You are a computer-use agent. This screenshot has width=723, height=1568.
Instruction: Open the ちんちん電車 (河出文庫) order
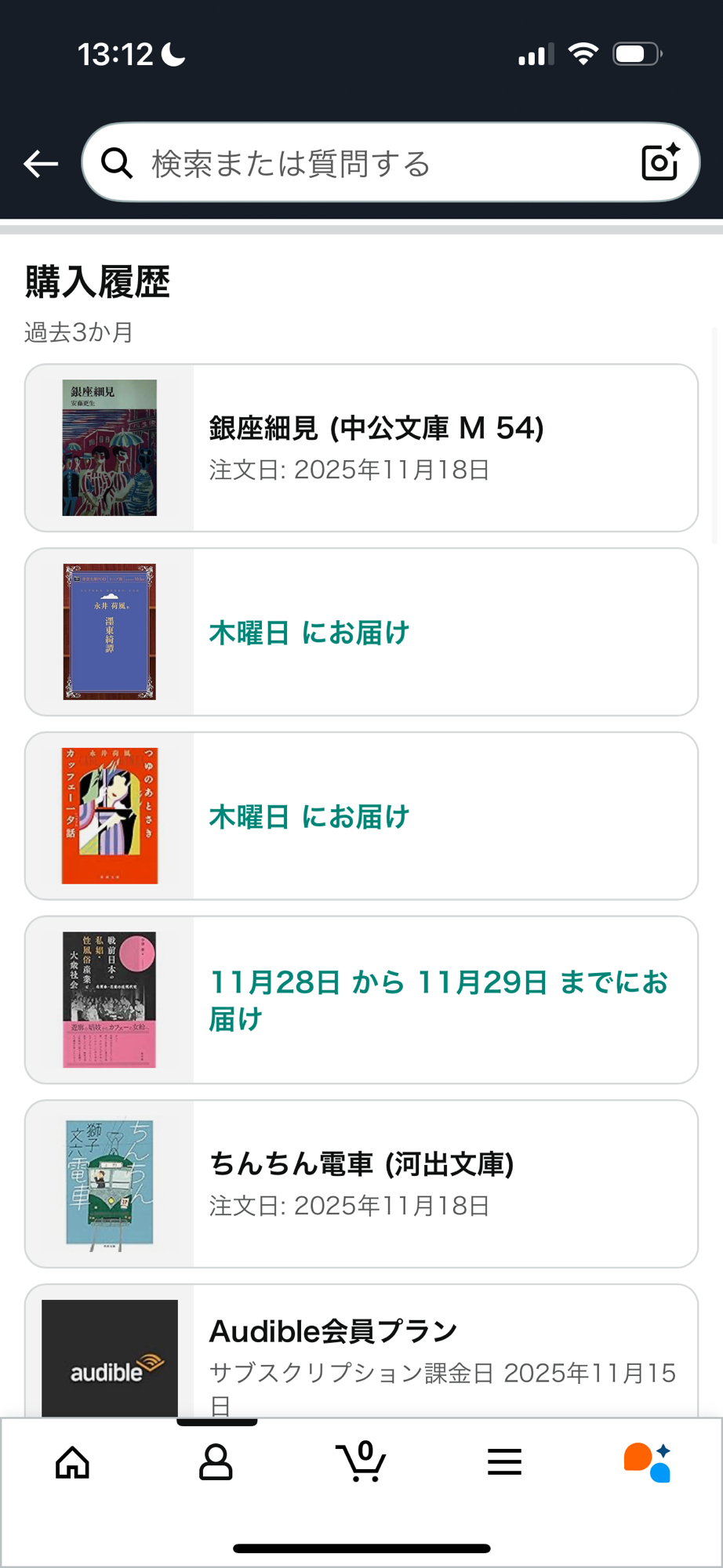[x=361, y=1184]
